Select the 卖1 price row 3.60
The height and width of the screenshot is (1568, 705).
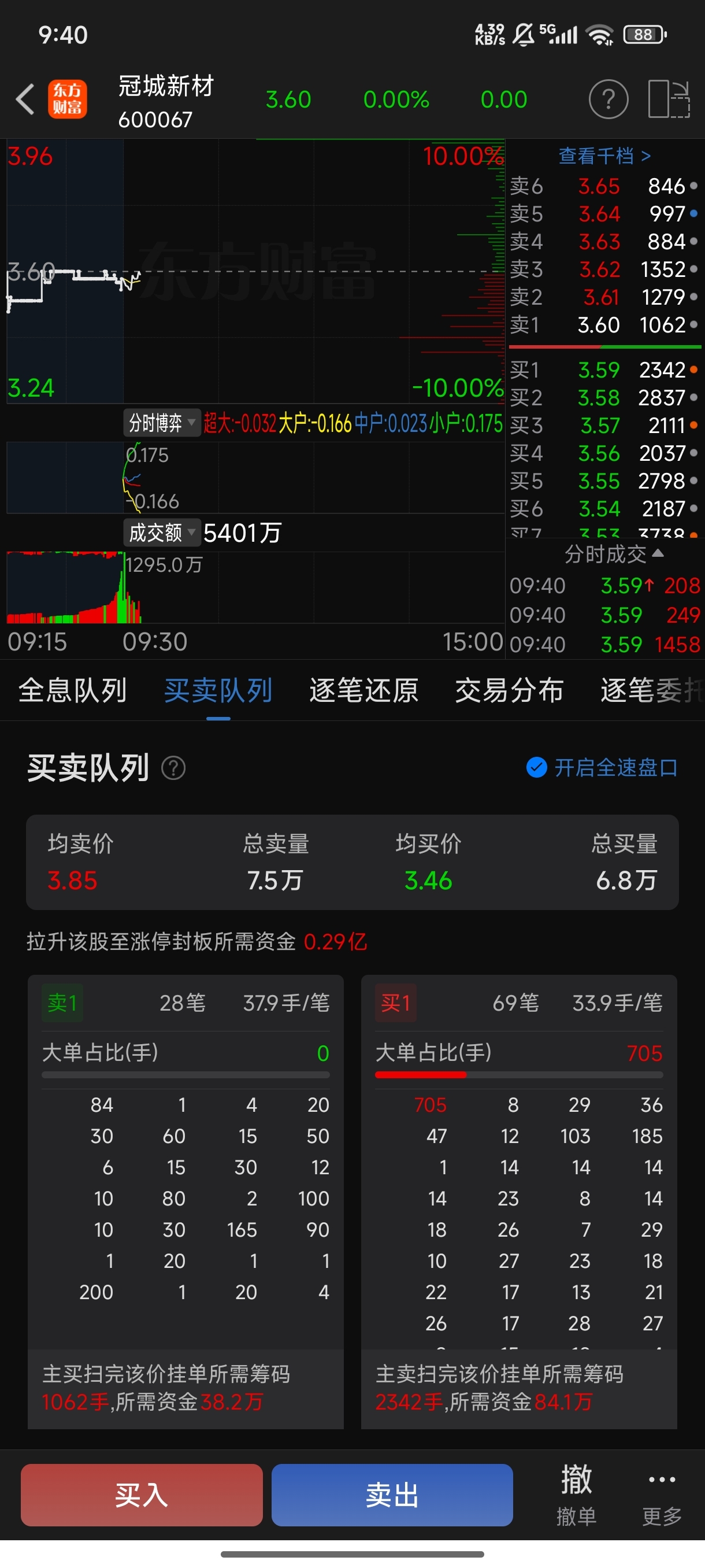604,325
